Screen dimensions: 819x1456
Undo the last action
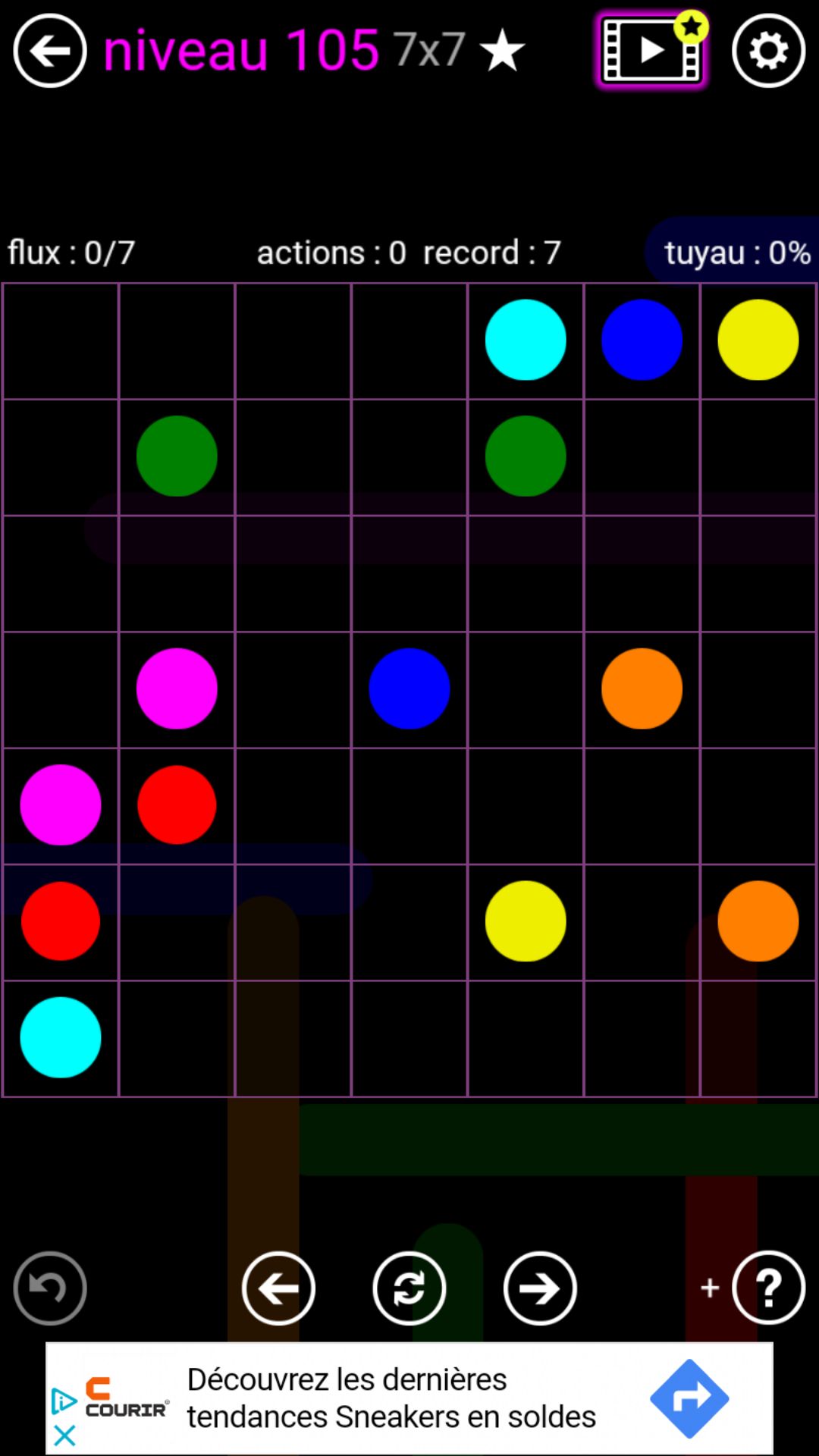[x=50, y=1288]
